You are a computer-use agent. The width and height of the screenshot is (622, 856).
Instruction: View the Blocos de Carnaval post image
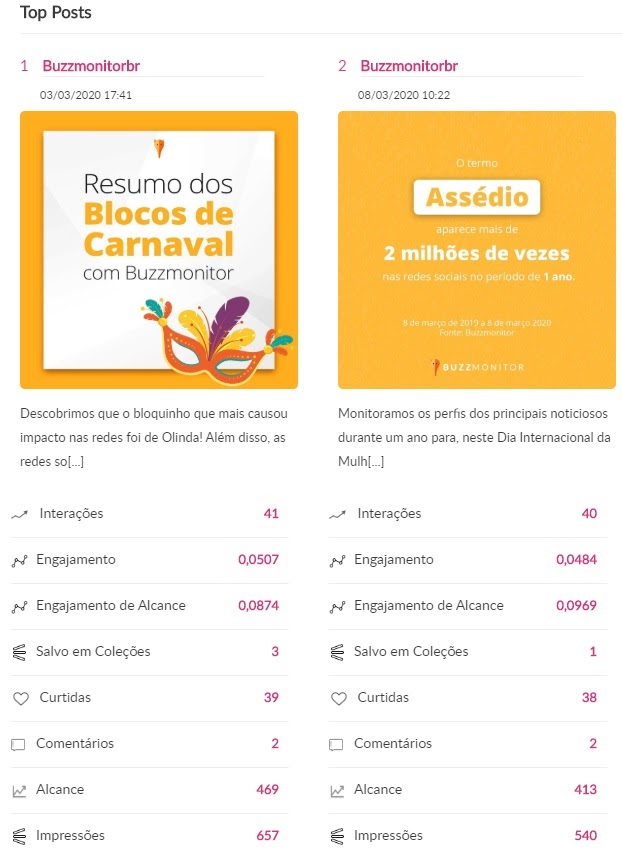click(x=159, y=249)
